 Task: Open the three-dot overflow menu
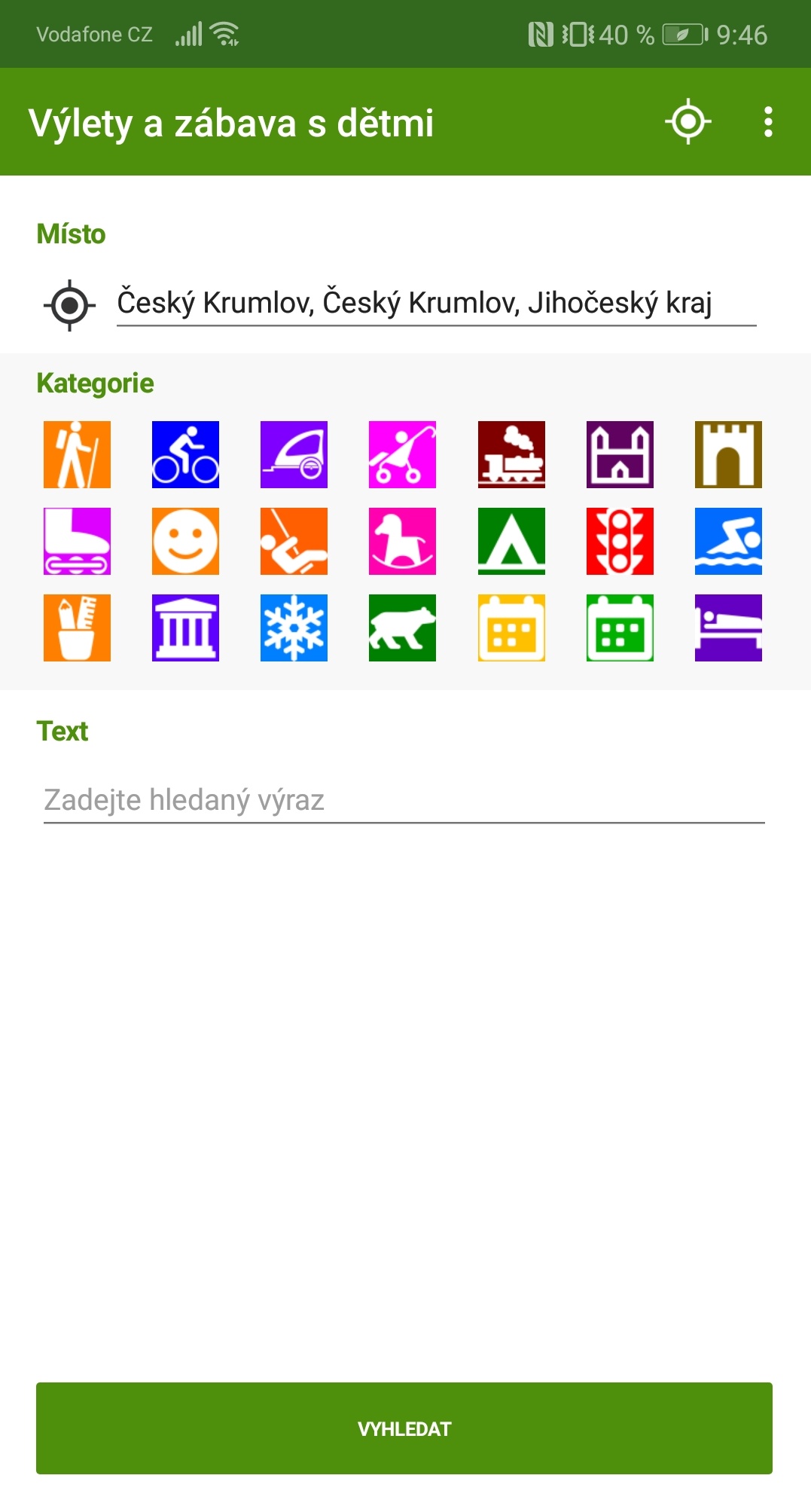[768, 121]
